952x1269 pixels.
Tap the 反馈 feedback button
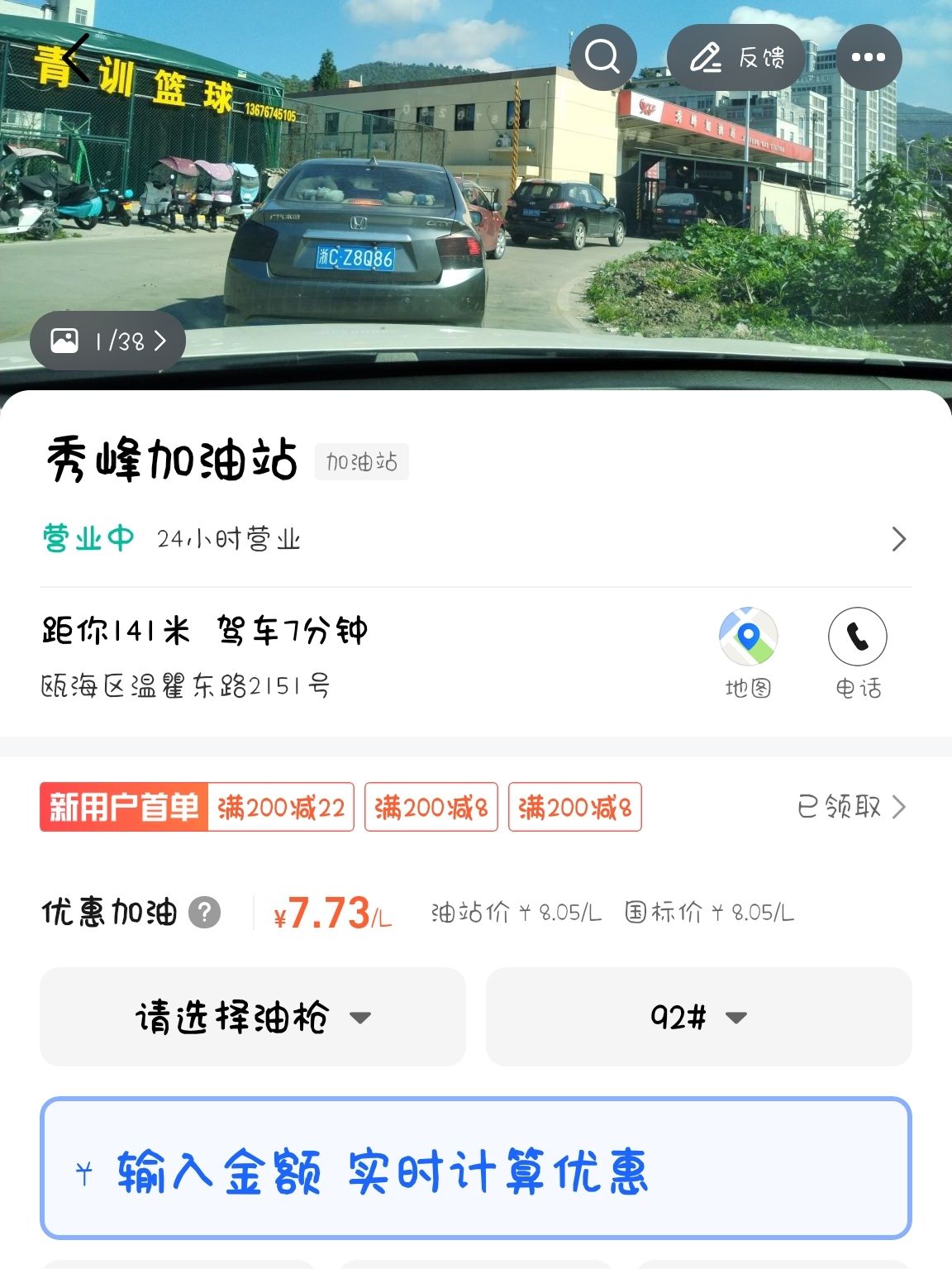click(x=736, y=57)
